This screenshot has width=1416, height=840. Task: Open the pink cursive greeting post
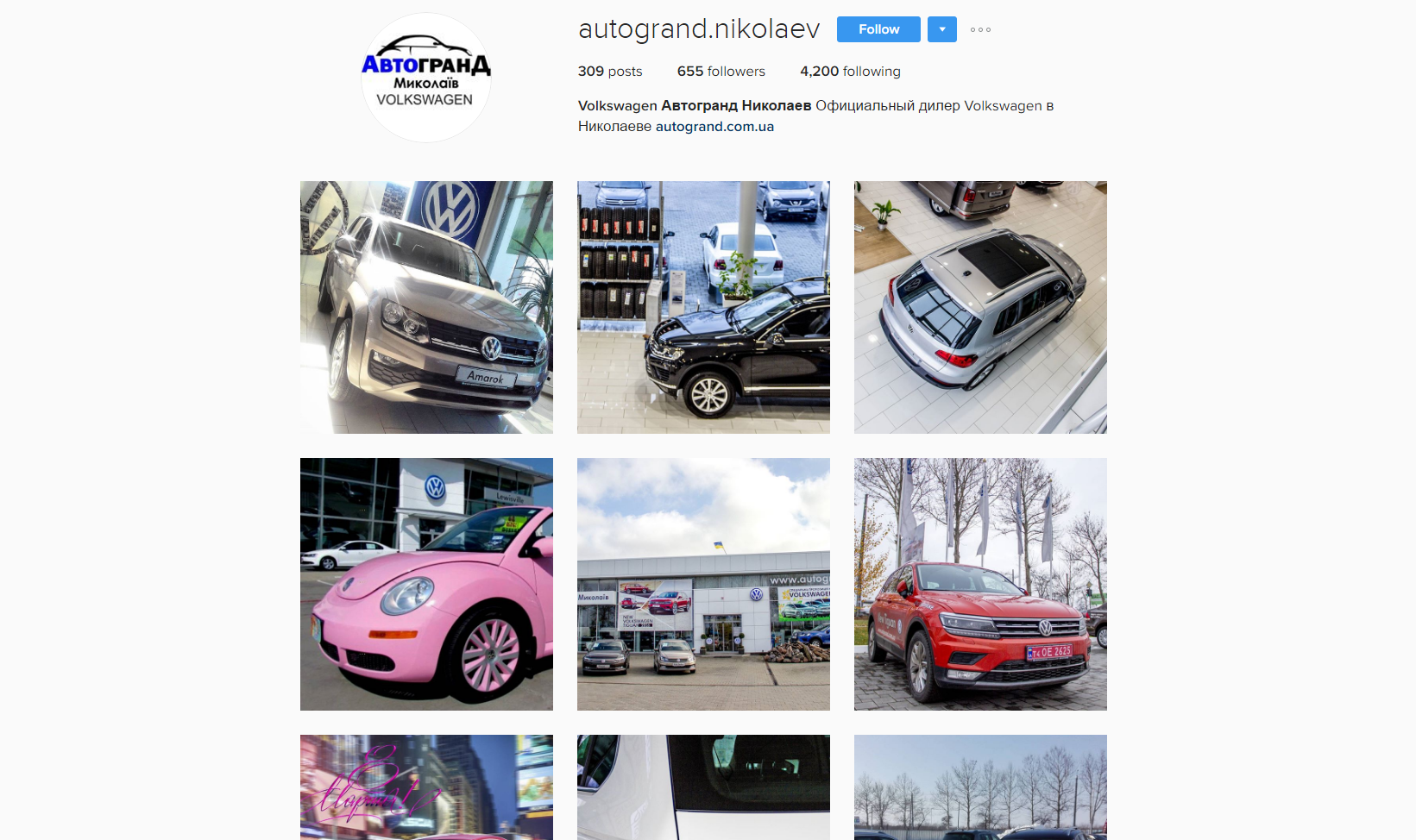(x=426, y=787)
